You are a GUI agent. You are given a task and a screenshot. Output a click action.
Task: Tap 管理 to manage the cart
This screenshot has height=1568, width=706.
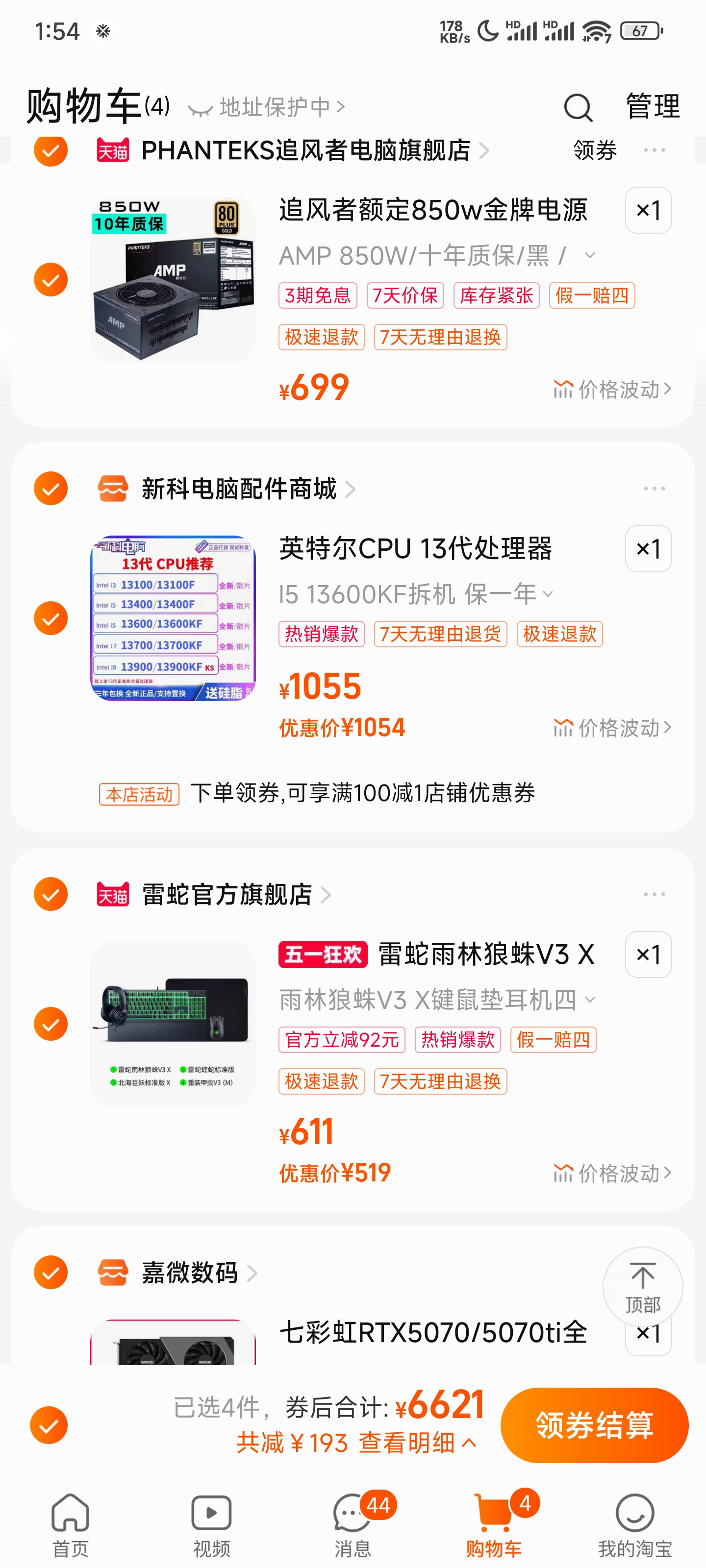[653, 106]
